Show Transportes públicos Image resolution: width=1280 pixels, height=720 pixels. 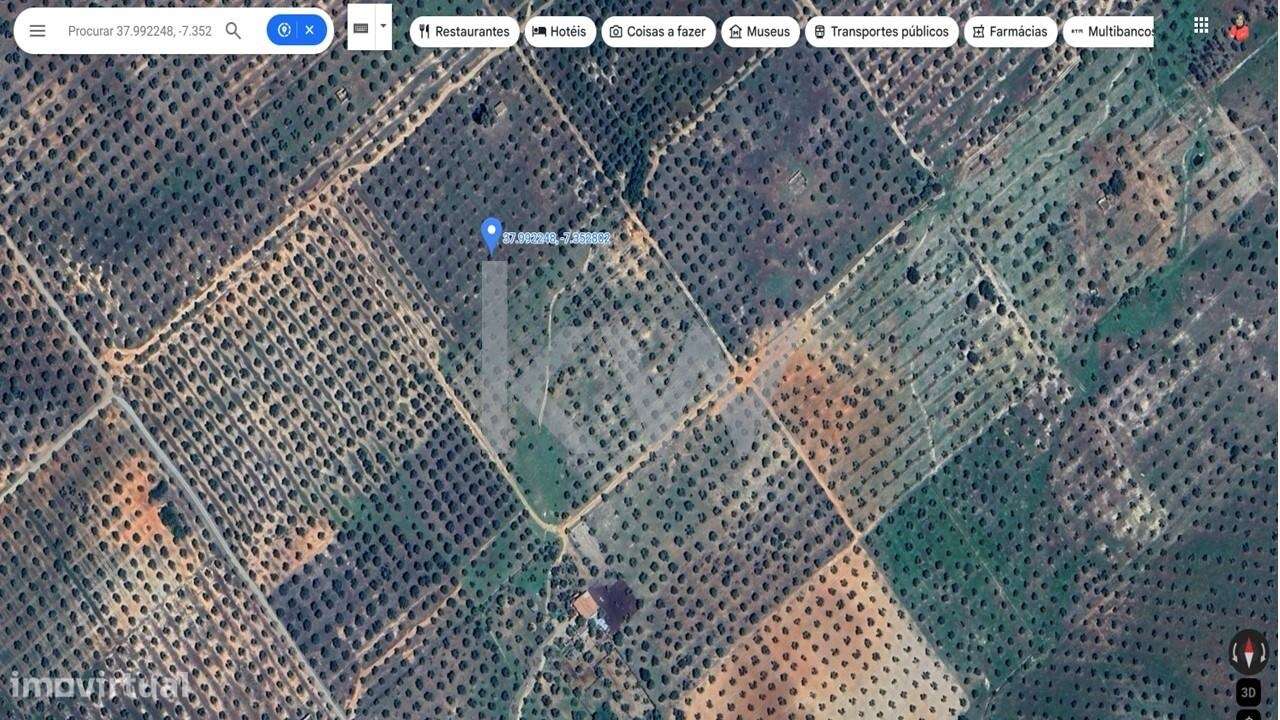[x=881, y=32]
